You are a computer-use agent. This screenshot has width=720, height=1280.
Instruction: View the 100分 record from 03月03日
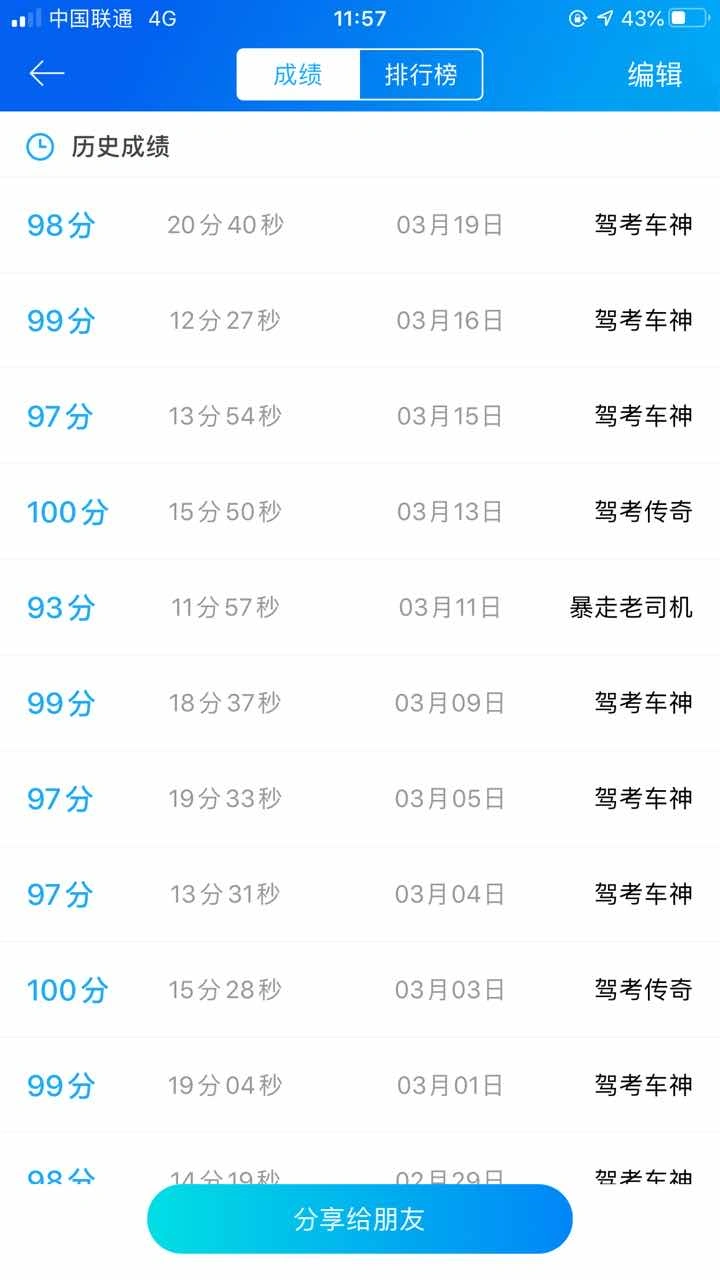(360, 990)
